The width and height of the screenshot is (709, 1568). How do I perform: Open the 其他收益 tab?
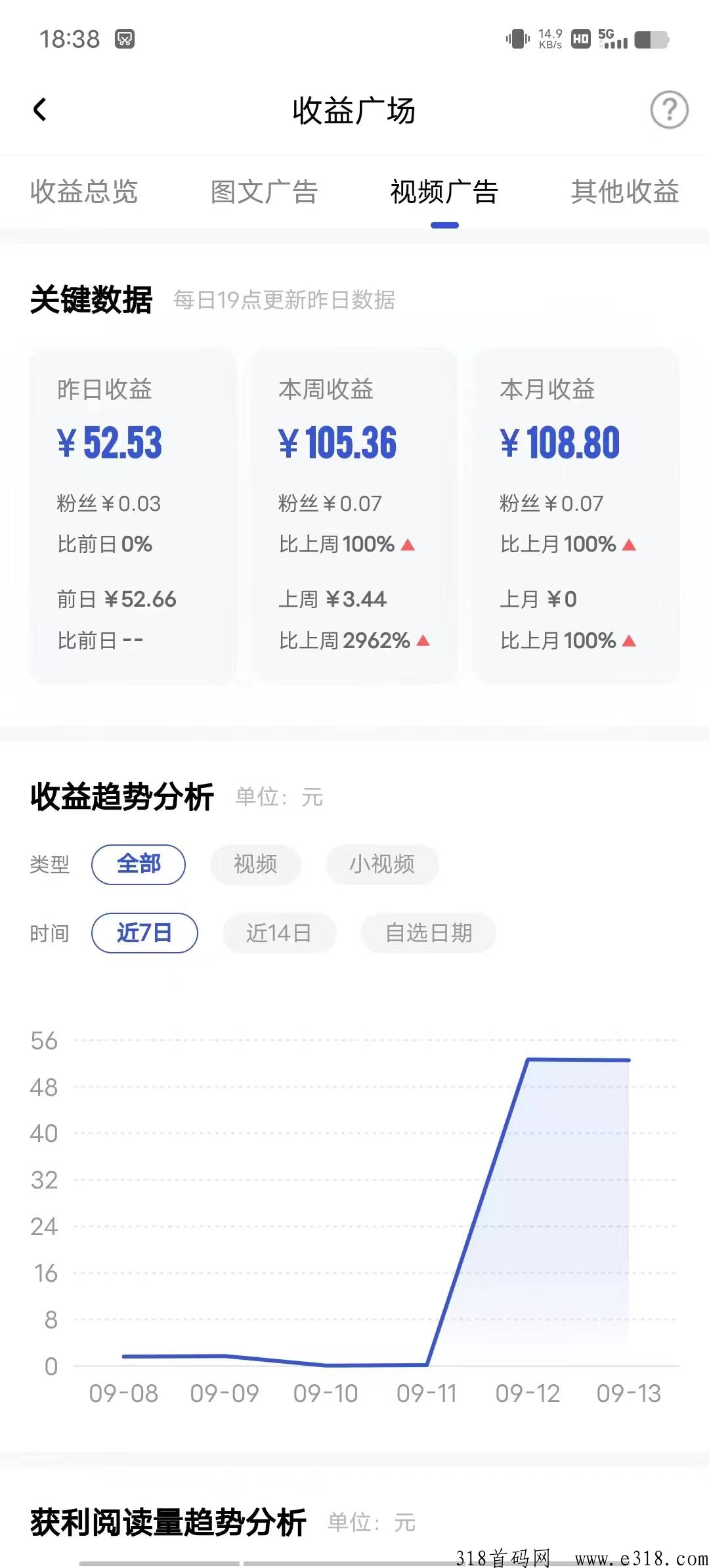pos(624,192)
